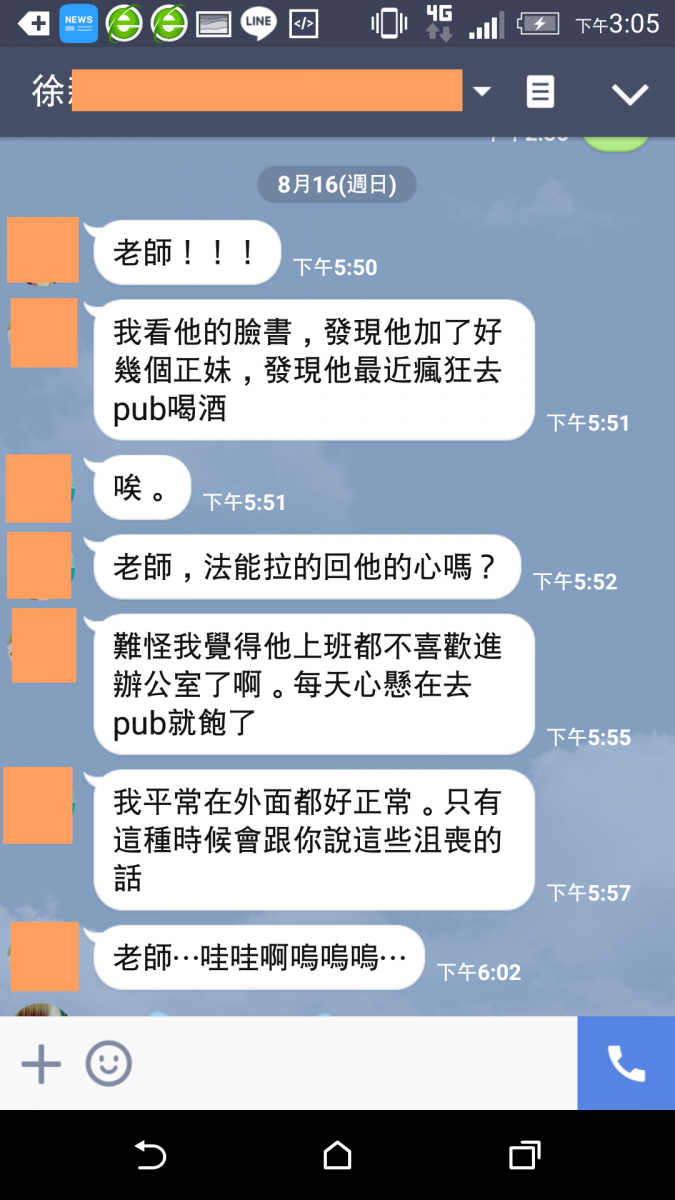Expand the chat options chevron
The width and height of the screenshot is (675, 1200).
tap(630, 94)
